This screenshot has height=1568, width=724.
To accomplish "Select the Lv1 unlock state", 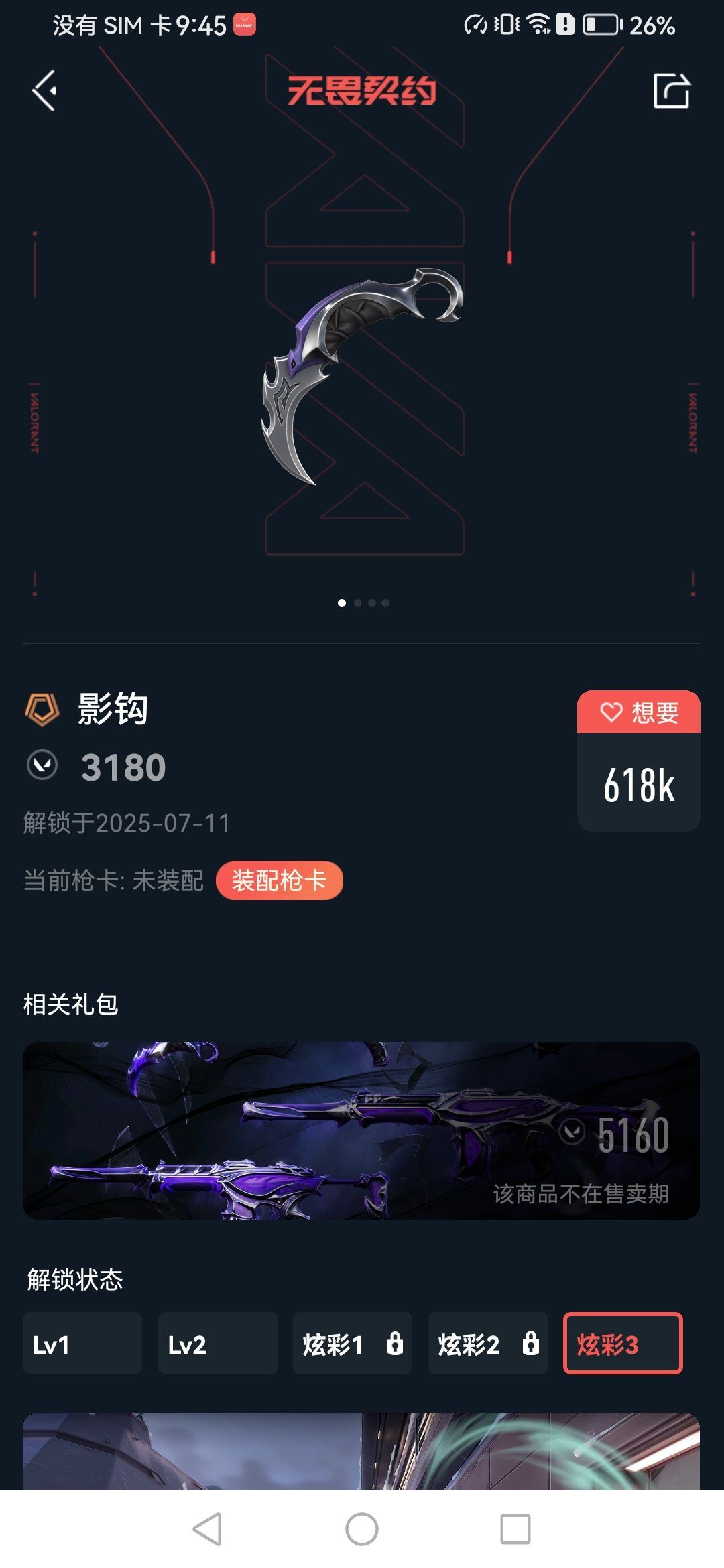I will pos(82,1344).
